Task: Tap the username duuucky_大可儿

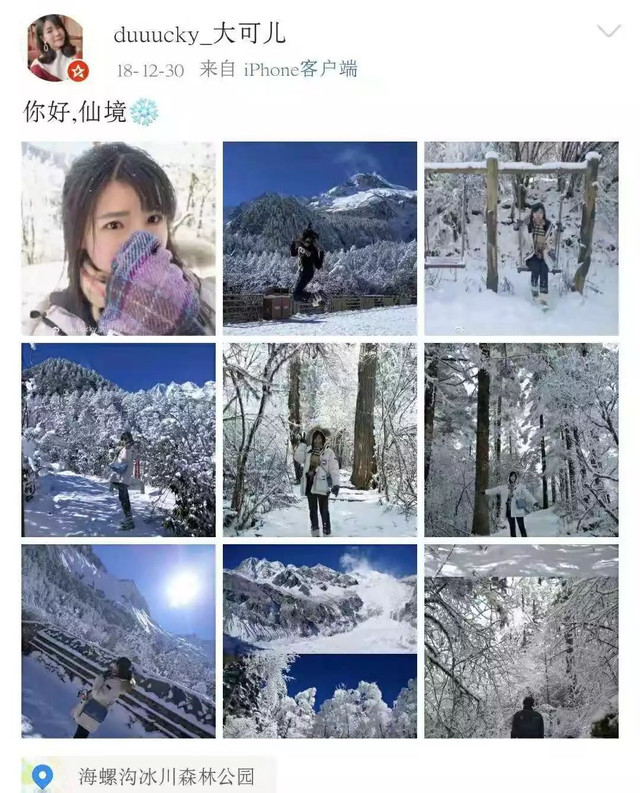Action: pyautogui.click(x=199, y=34)
